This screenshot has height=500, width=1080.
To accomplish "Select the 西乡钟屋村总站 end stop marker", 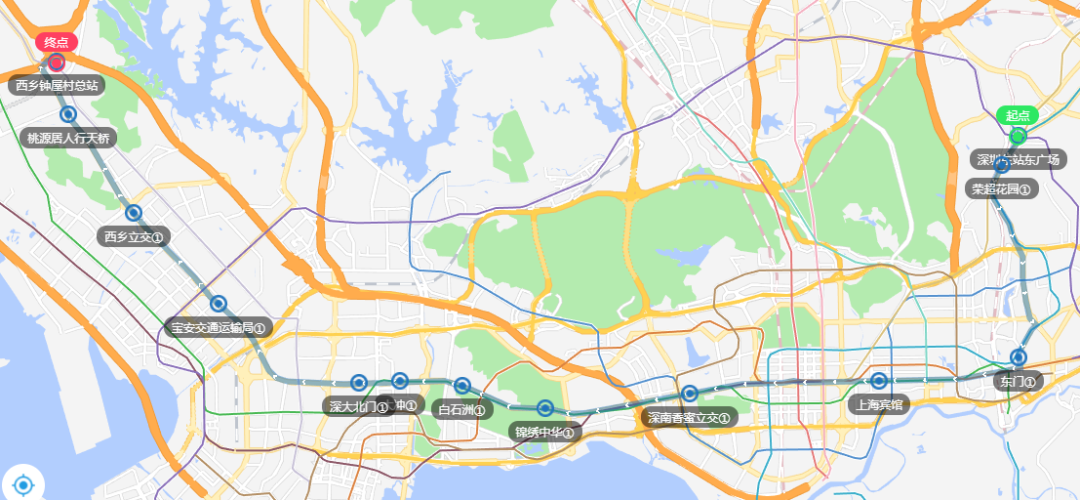I will tap(57, 63).
